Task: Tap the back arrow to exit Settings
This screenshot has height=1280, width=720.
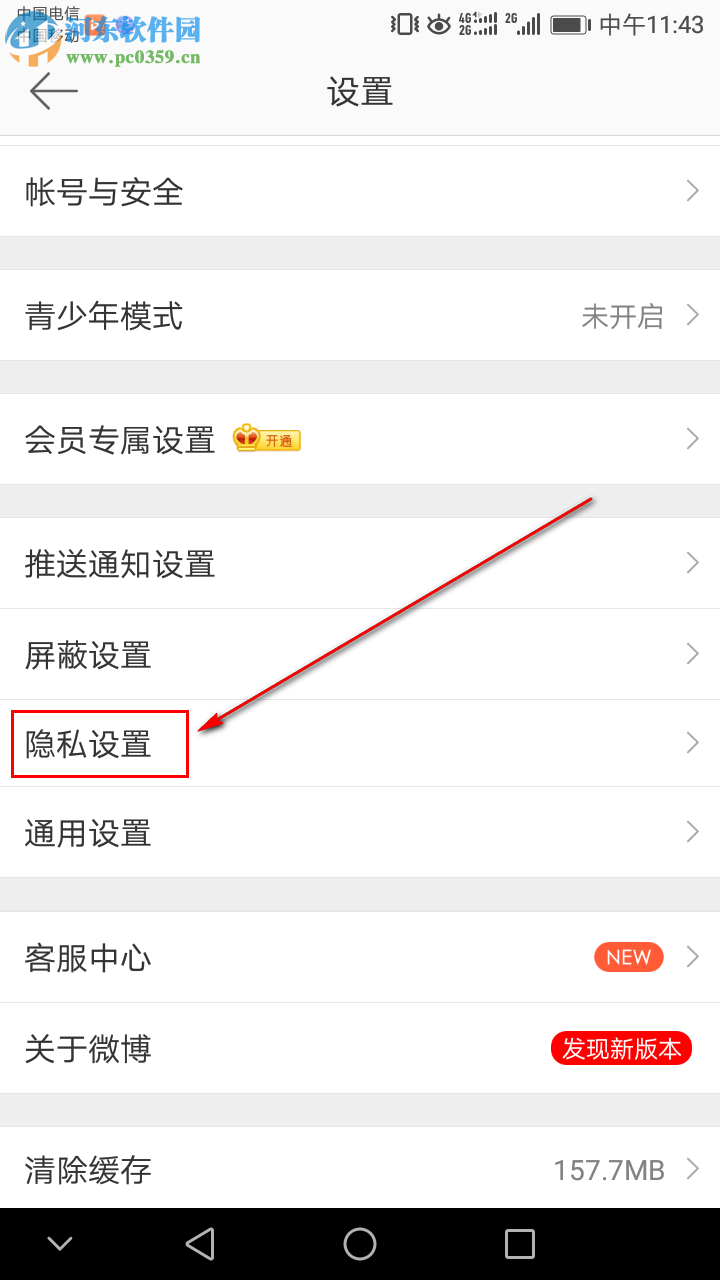Action: [x=53, y=91]
